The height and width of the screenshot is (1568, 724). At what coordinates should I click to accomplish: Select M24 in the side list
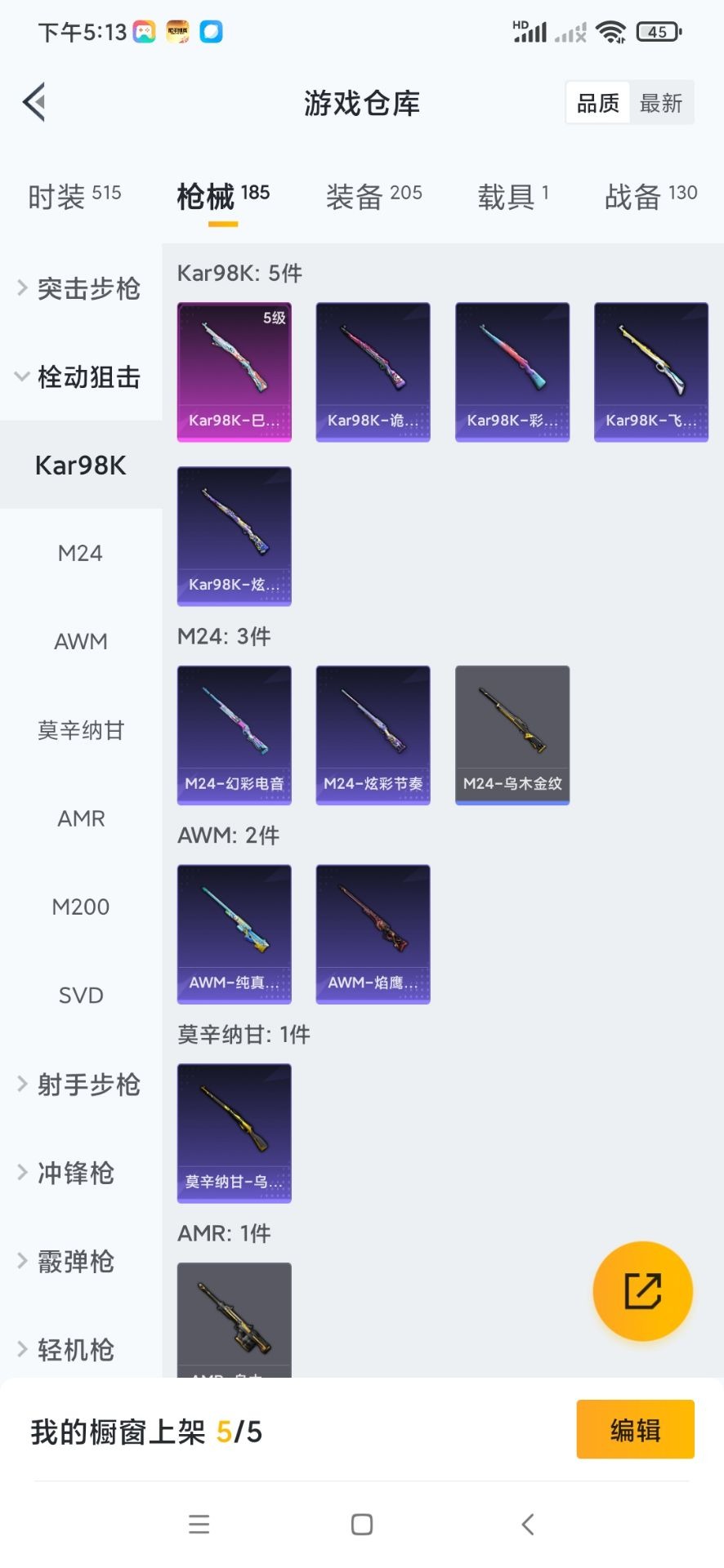click(x=80, y=554)
